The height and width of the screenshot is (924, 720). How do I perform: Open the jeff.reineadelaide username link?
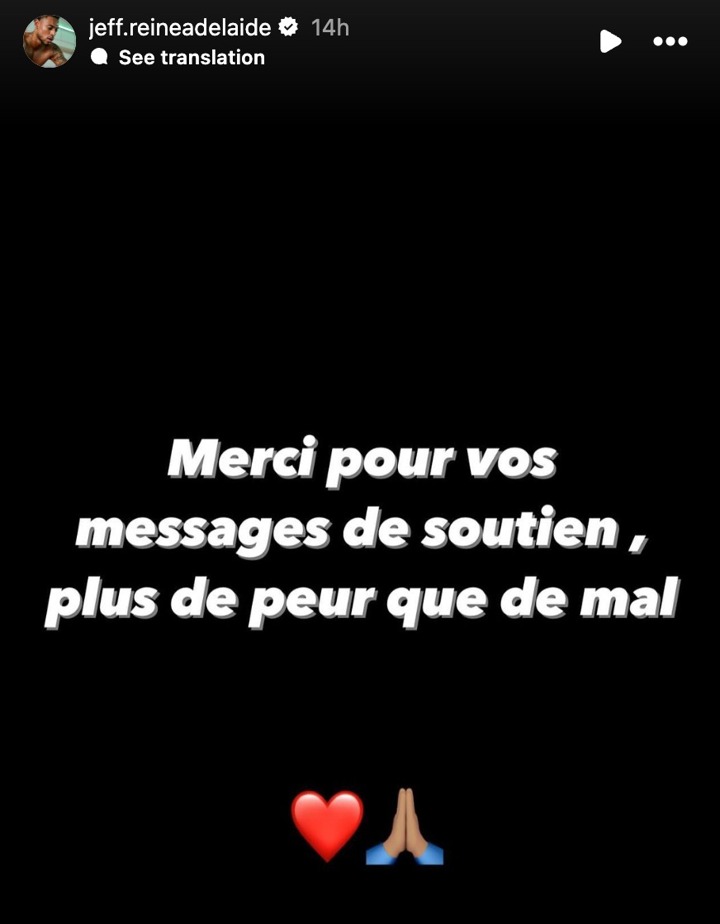[x=179, y=28]
